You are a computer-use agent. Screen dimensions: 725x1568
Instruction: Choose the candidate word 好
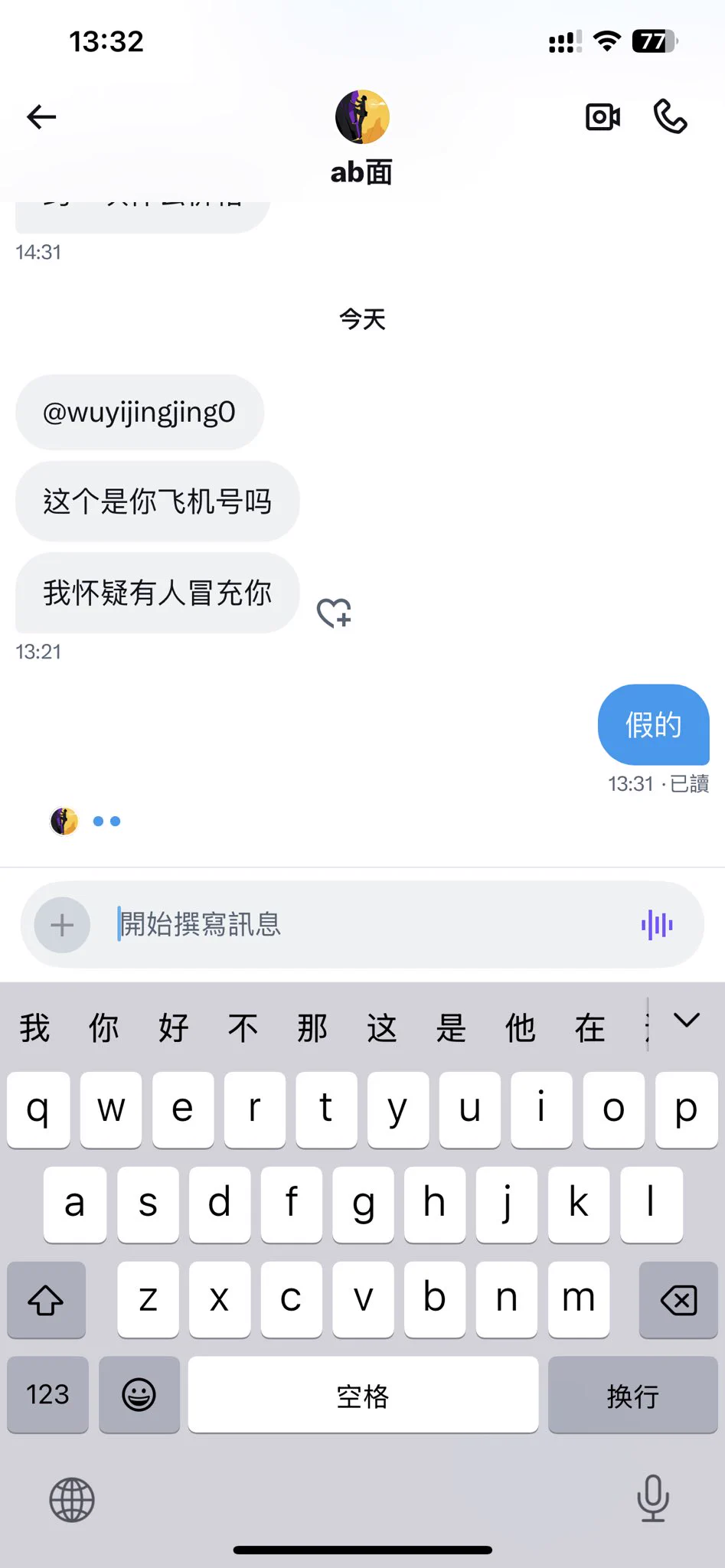point(173,1027)
